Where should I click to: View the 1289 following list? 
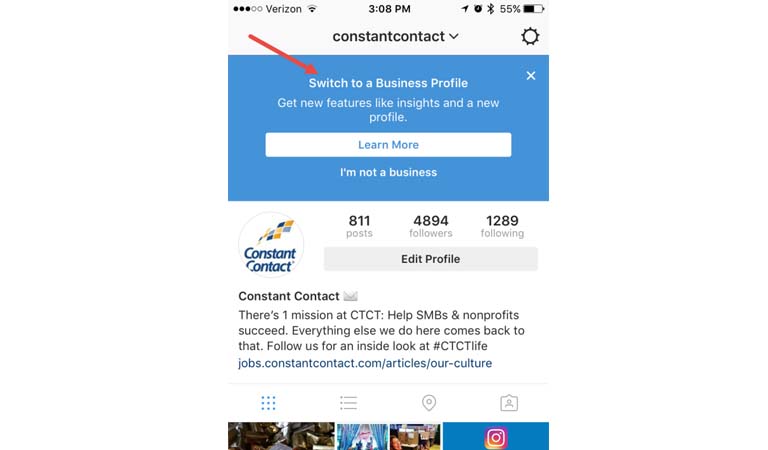[x=502, y=226]
